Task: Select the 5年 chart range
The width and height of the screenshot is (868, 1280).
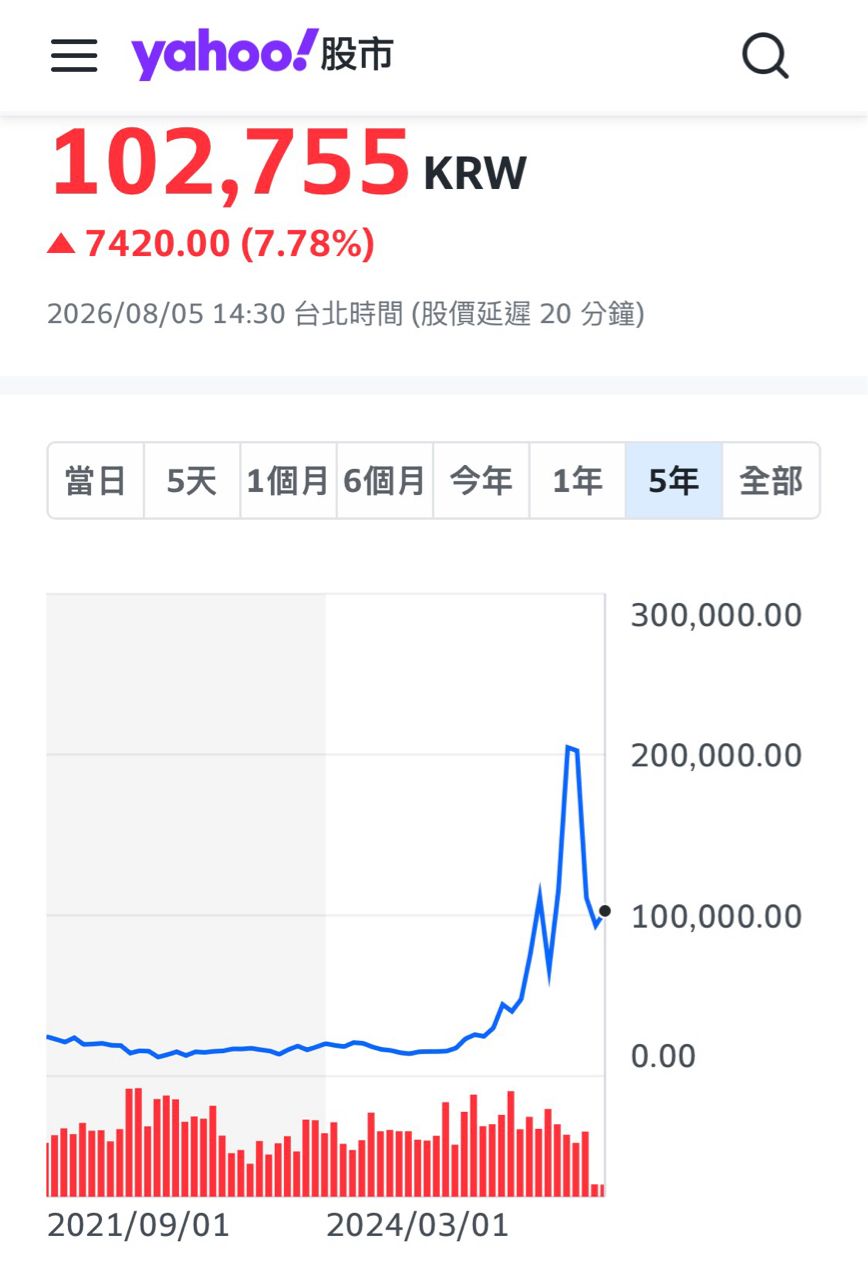Action: [x=674, y=481]
